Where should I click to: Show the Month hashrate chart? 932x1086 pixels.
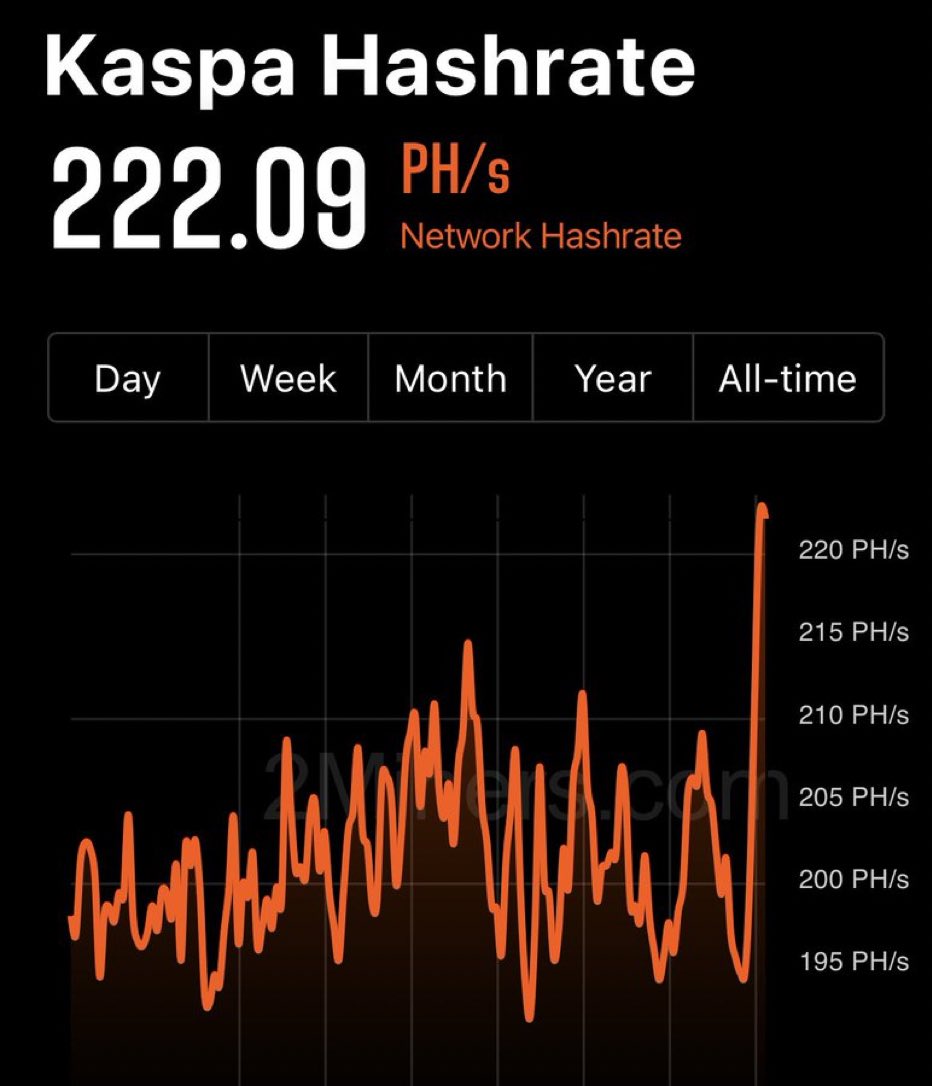coord(450,379)
